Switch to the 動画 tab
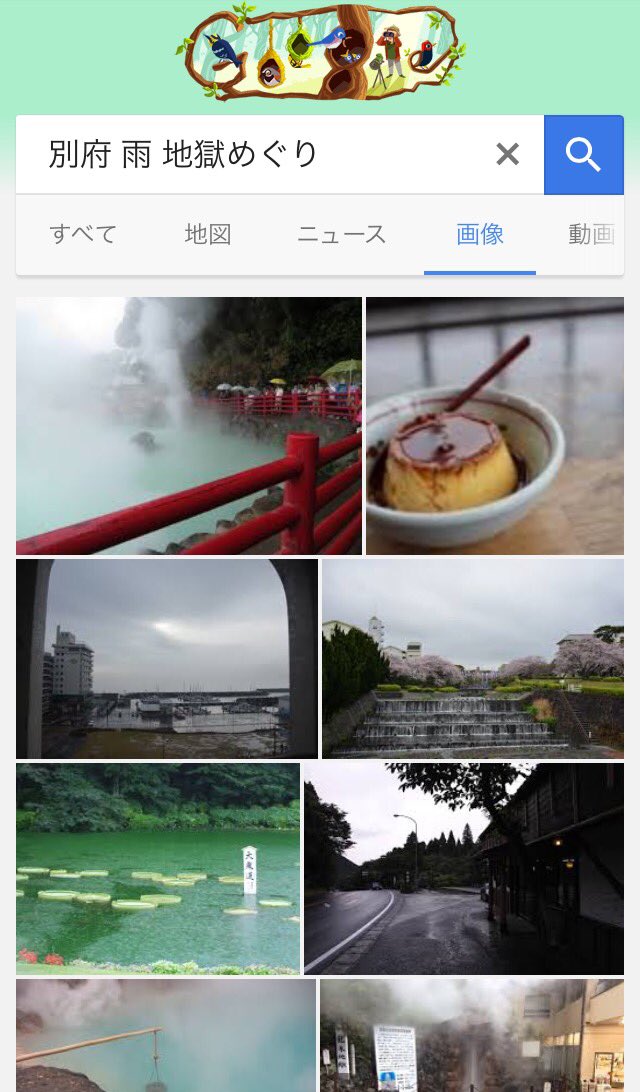This screenshot has width=640, height=1092. 592,235
